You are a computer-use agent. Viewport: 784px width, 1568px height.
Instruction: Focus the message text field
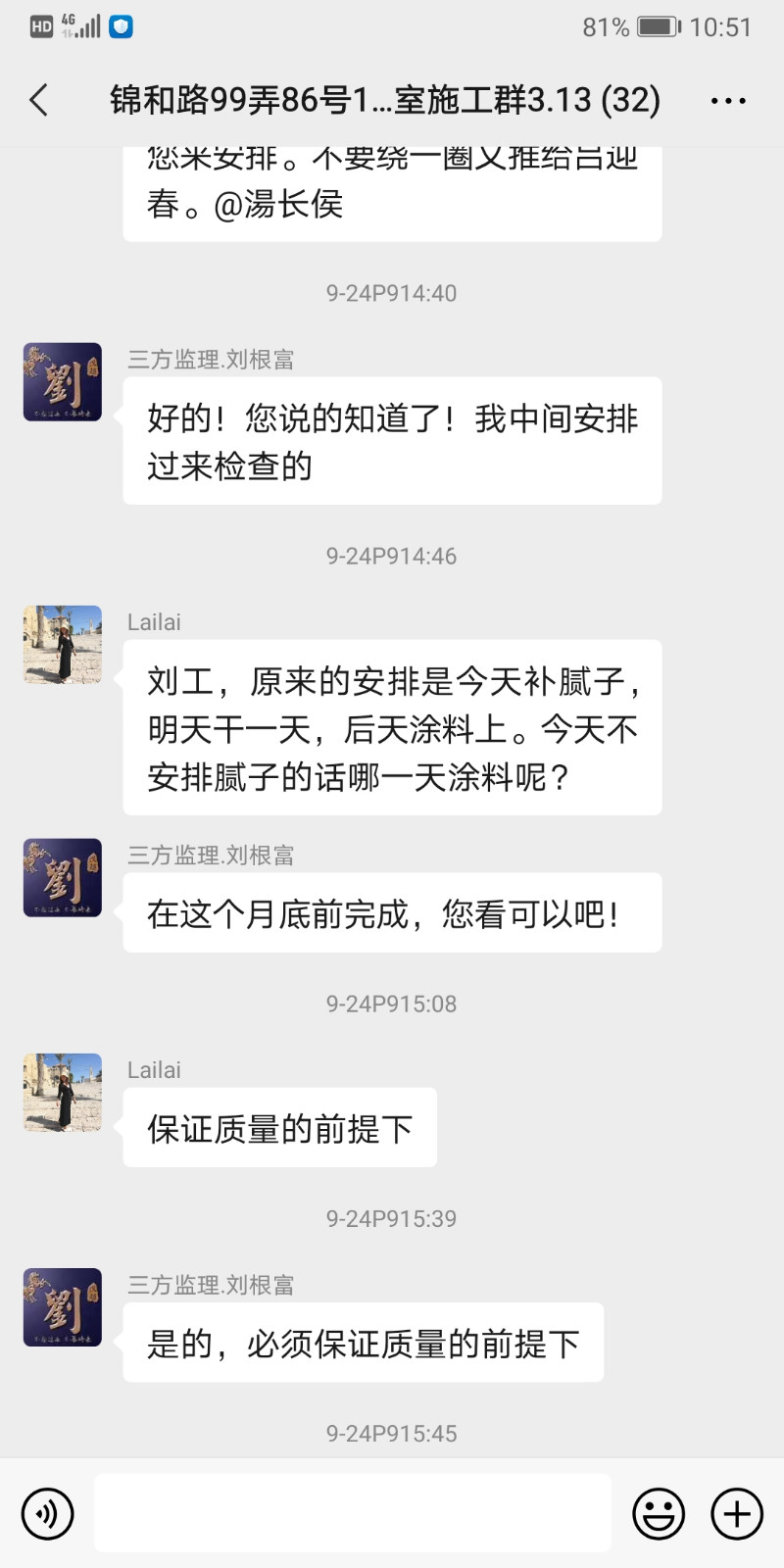pyautogui.click(x=353, y=1513)
